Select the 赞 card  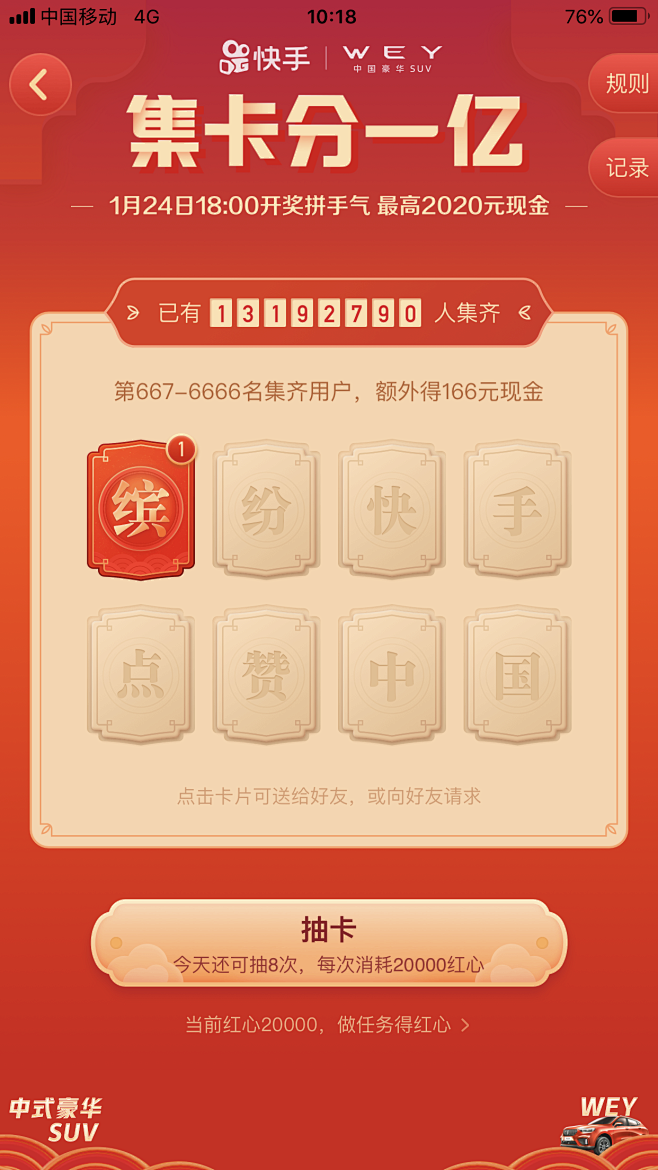tap(266, 676)
